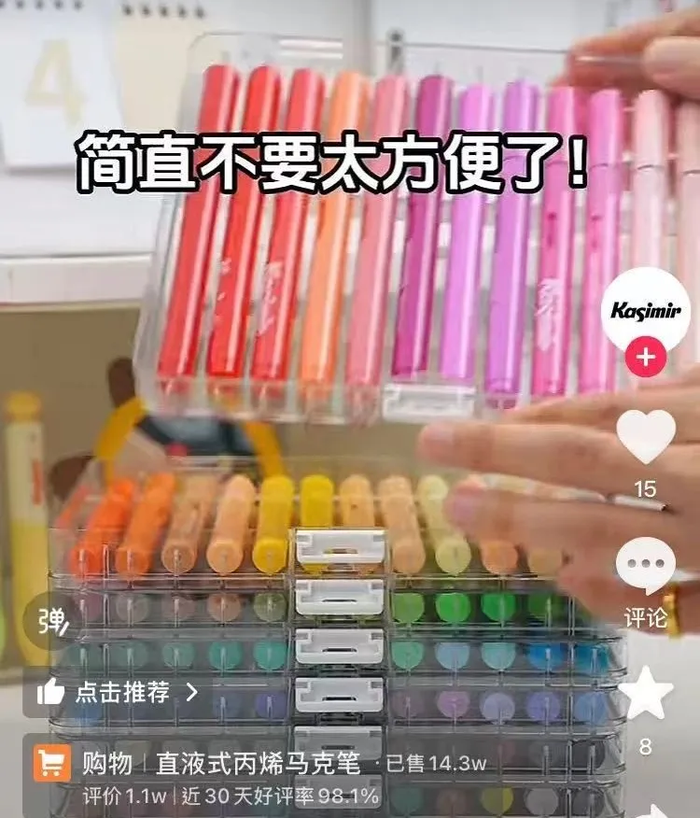Toggle the 弹 danmaku button
Viewport: 700px width, 818px height.
50,621
